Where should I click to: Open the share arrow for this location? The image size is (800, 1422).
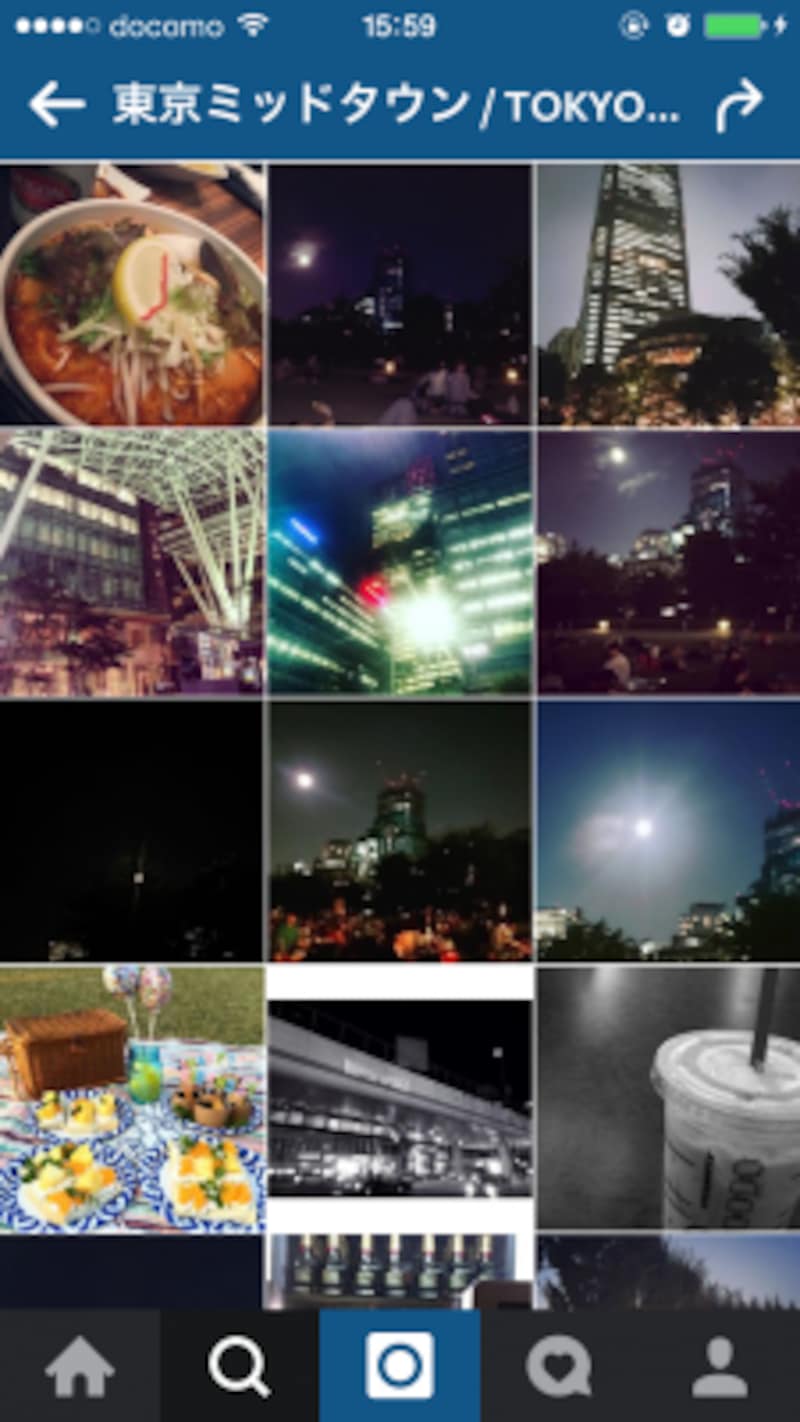(741, 100)
